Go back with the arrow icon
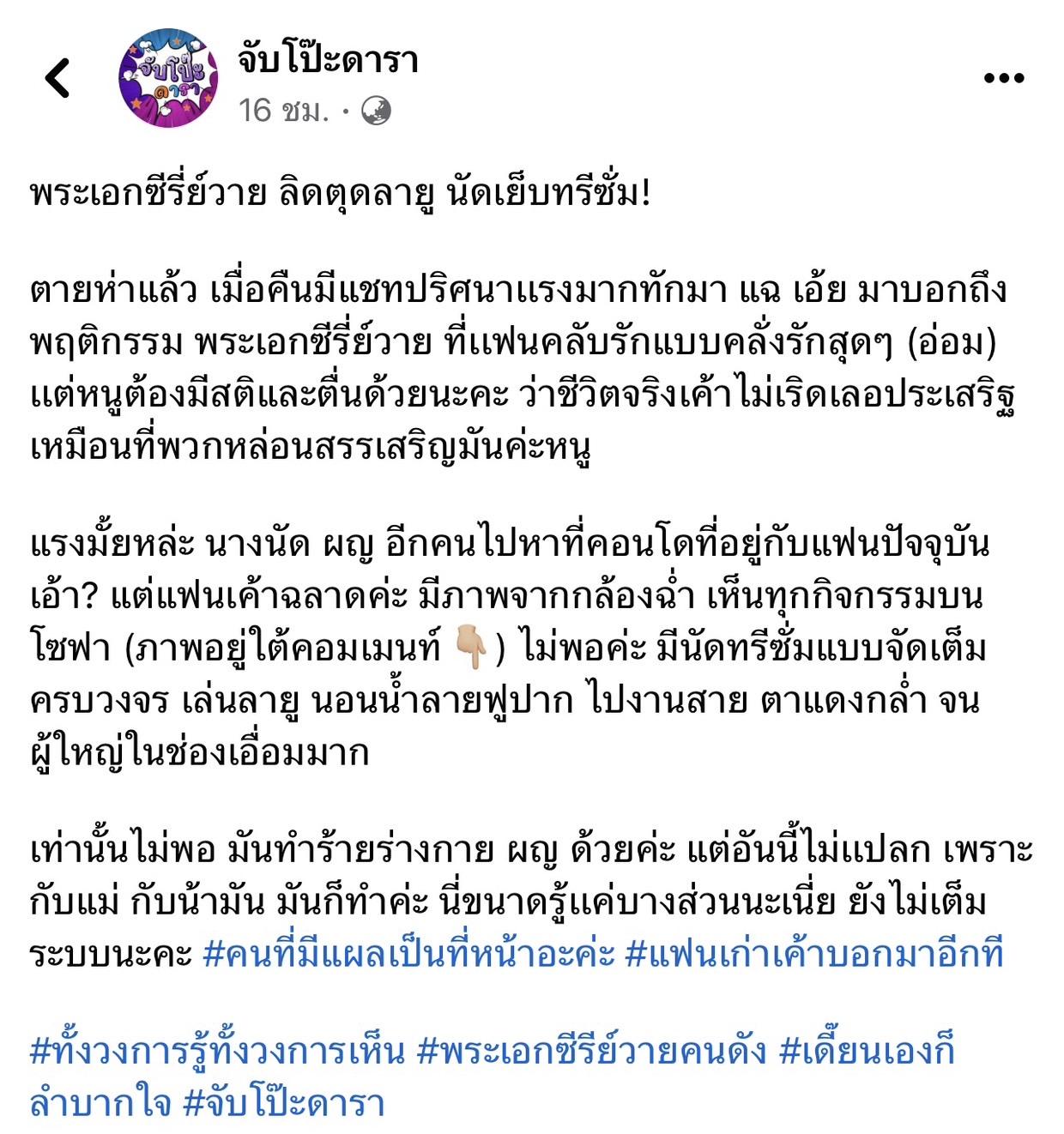The height and width of the screenshot is (1134, 1064). point(57,78)
